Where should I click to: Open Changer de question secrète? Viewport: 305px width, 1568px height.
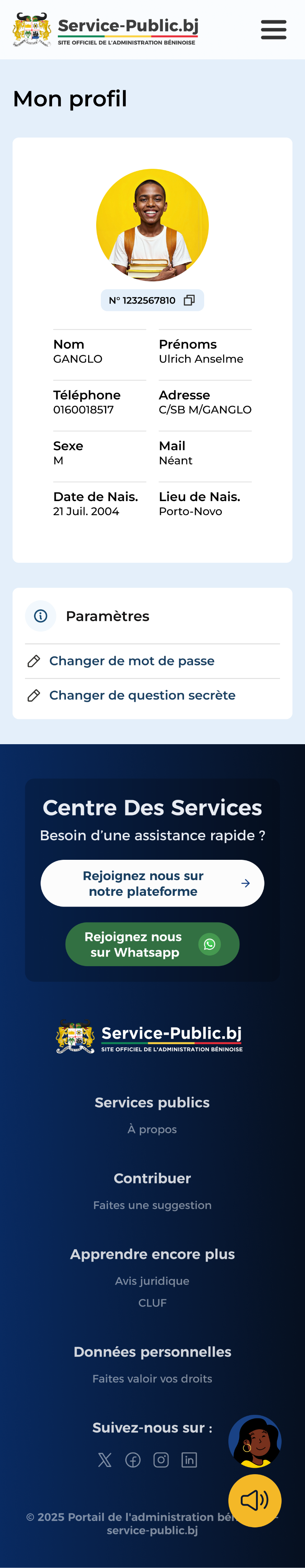point(142,695)
